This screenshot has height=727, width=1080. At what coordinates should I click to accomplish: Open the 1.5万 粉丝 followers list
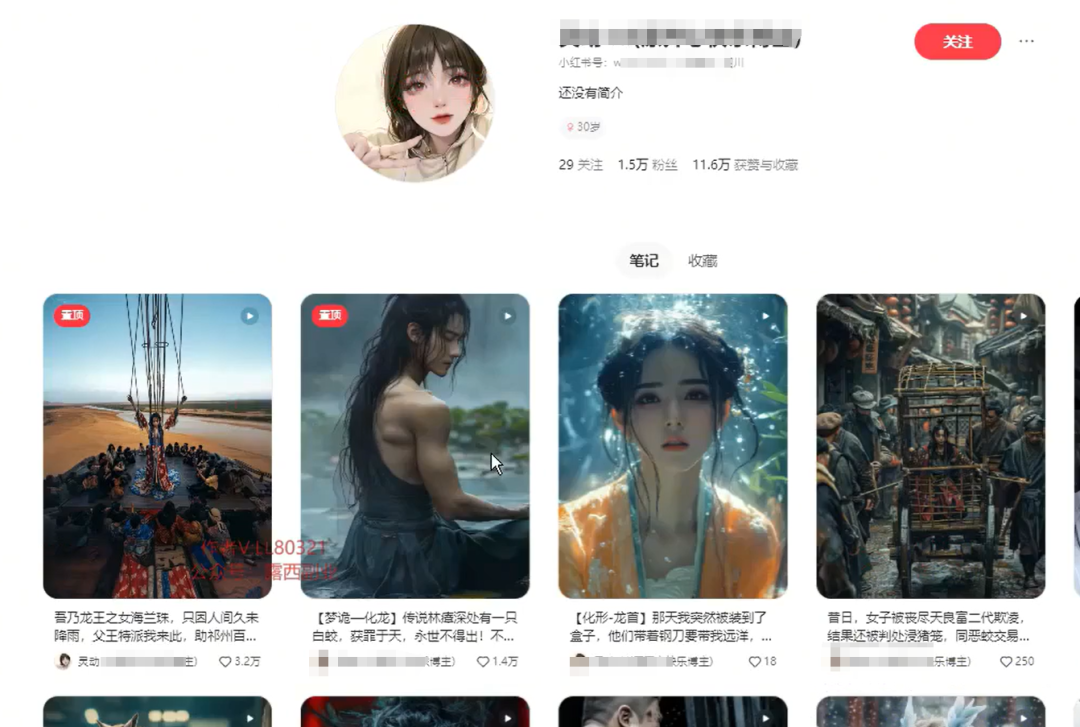pos(647,165)
